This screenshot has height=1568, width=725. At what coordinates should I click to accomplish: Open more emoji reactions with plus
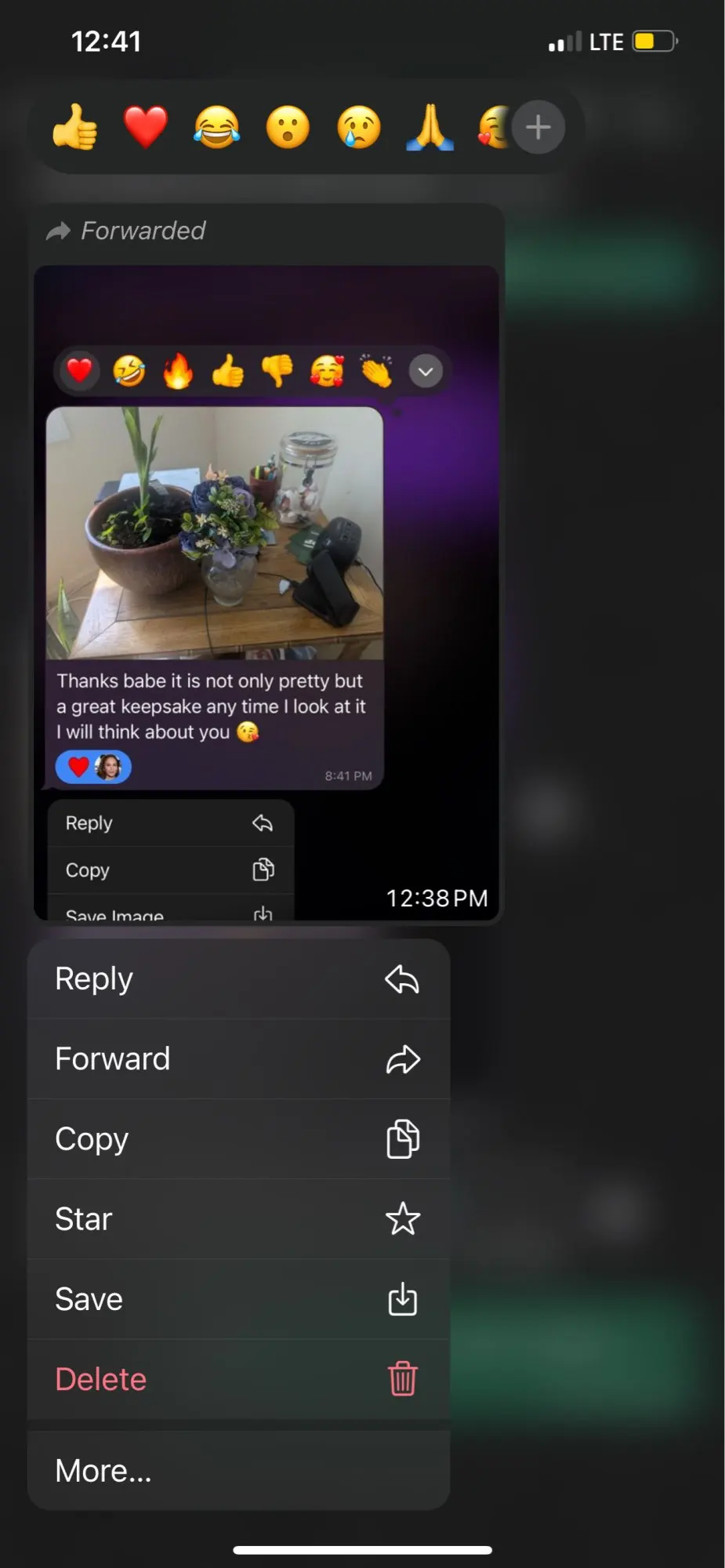point(538,127)
